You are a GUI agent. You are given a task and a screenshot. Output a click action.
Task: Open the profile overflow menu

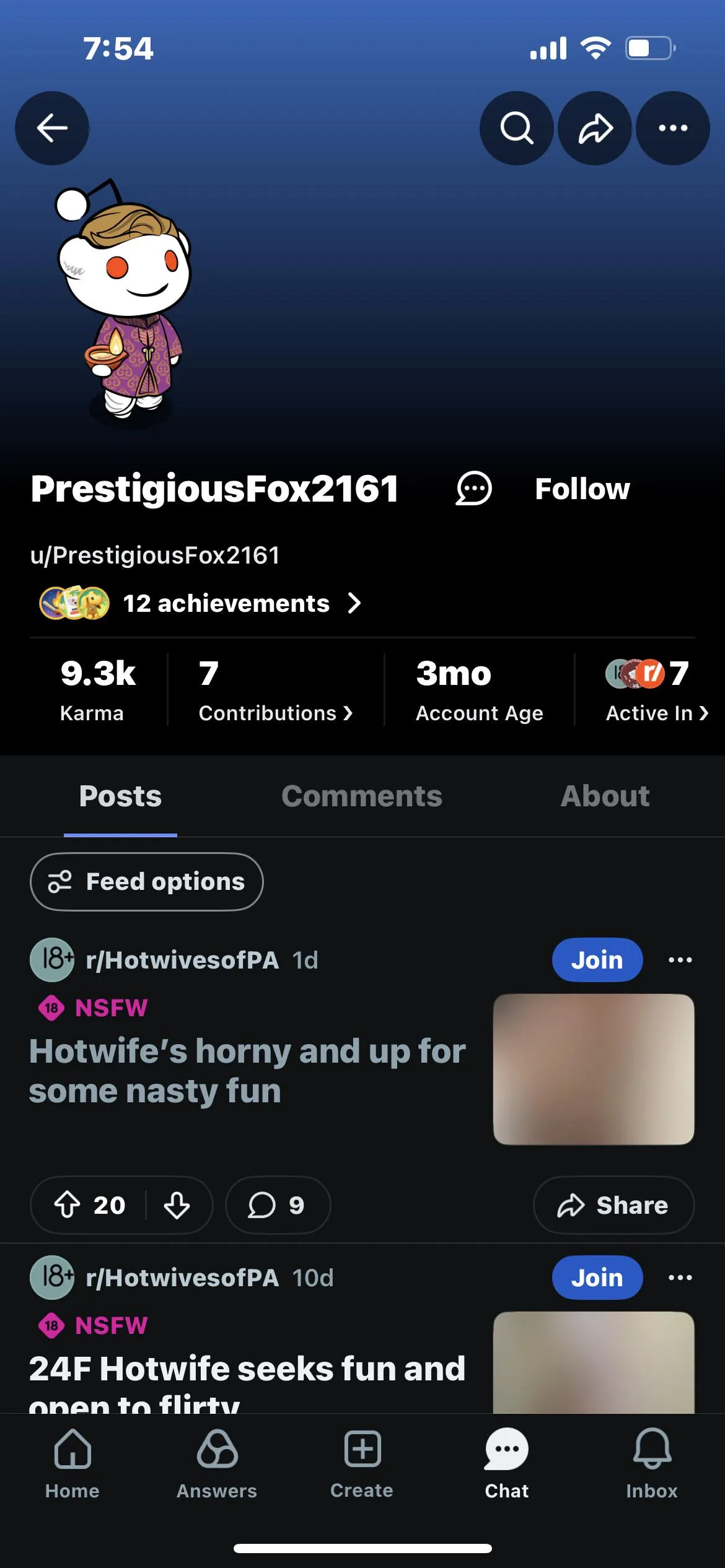[673, 128]
